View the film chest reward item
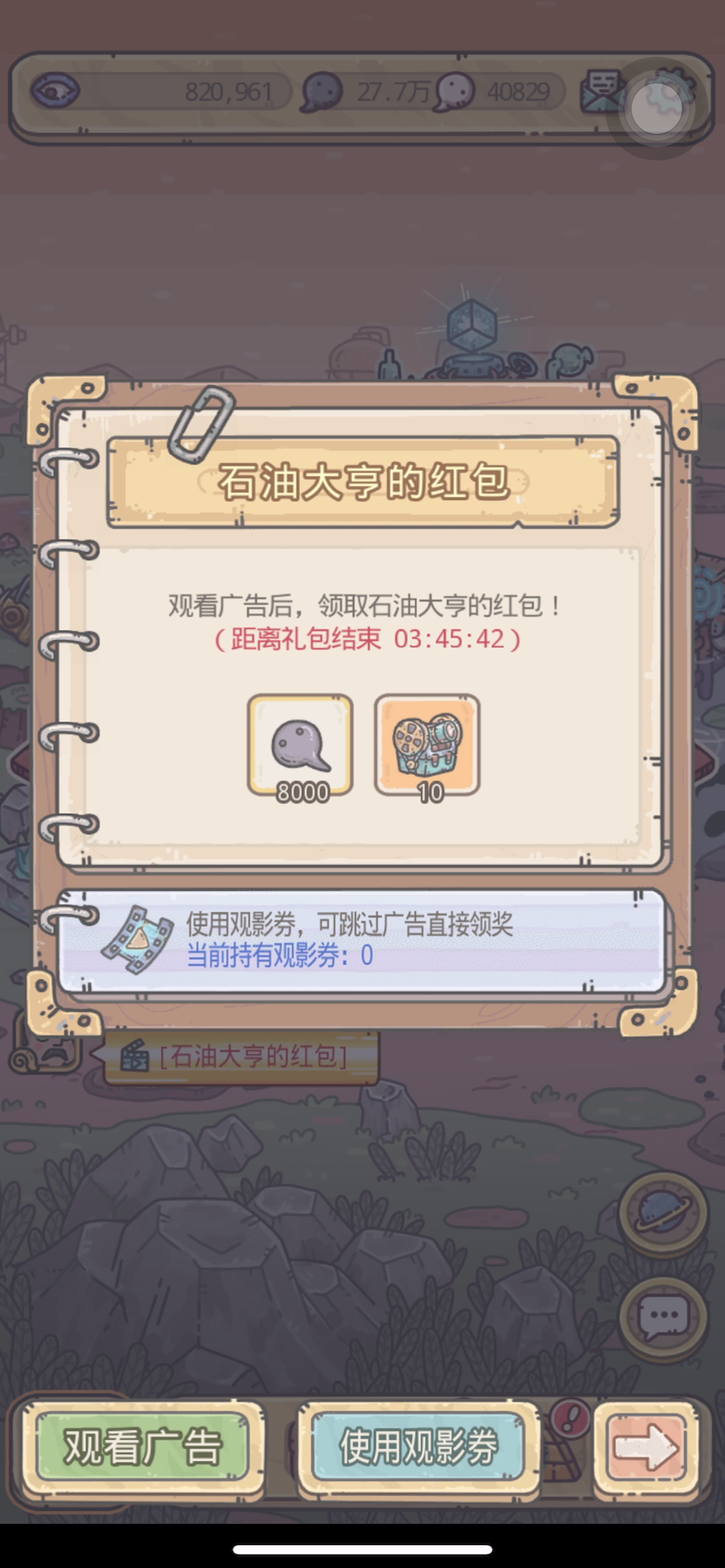 427,745
